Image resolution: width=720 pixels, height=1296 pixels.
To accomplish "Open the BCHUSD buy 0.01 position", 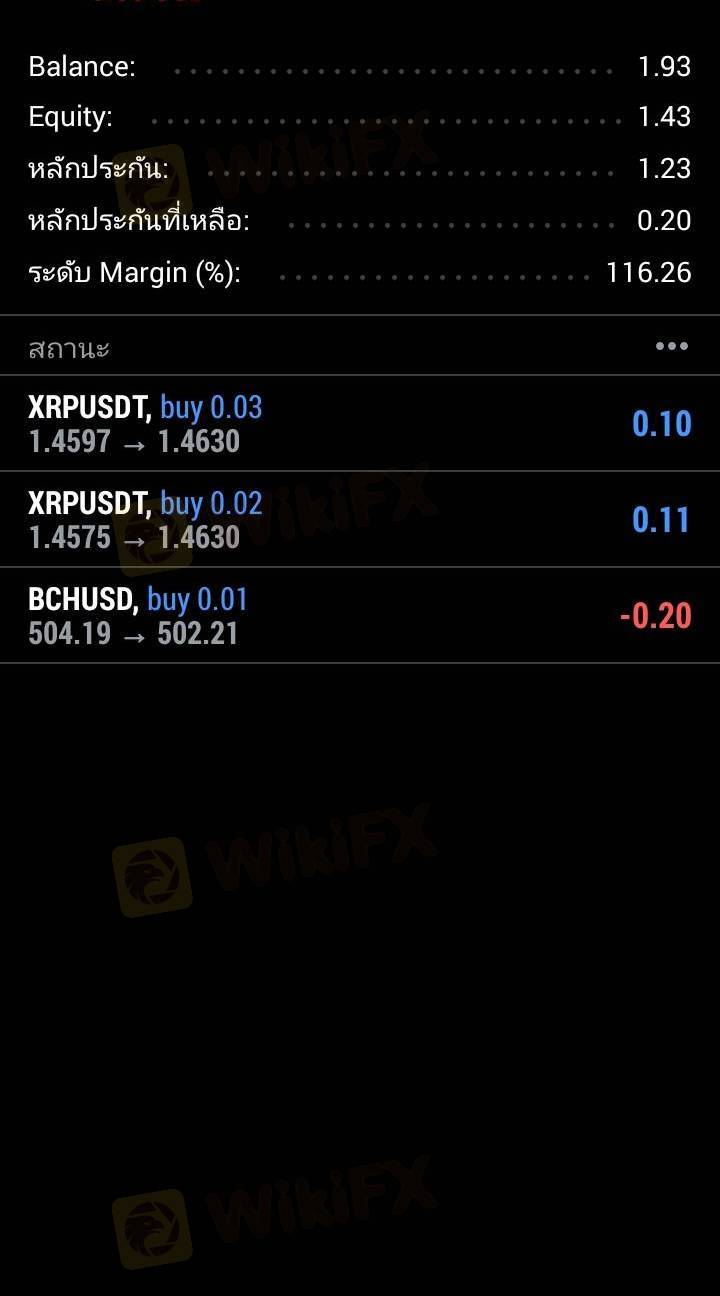I will 359,615.
